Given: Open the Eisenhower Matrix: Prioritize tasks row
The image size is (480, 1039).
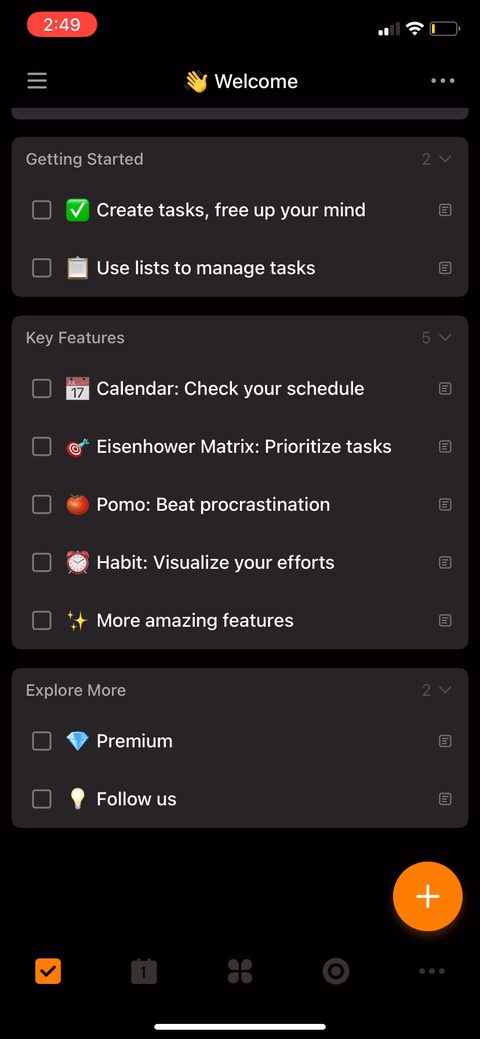Looking at the screenshot, I should tap(240, 447).
